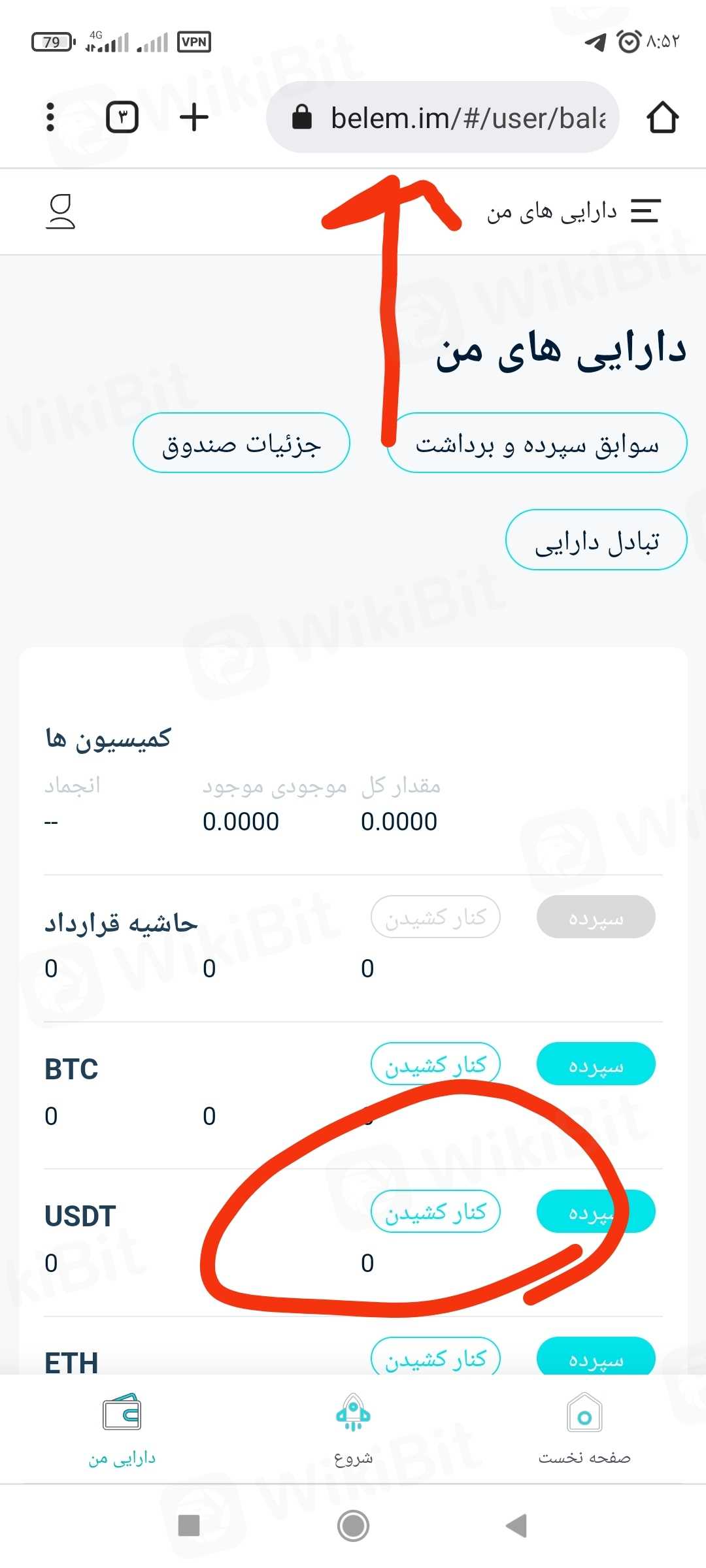The width and height of the screenshot is (706, 1568).
Task: Deposit BTC with سپرده button
Action: click(596, 1064)
